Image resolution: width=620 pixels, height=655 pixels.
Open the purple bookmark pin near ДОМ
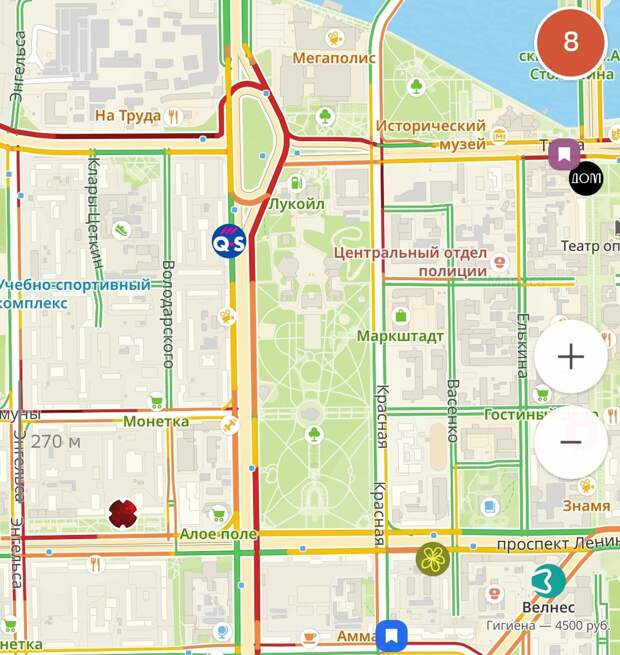(x=564, y=154)
